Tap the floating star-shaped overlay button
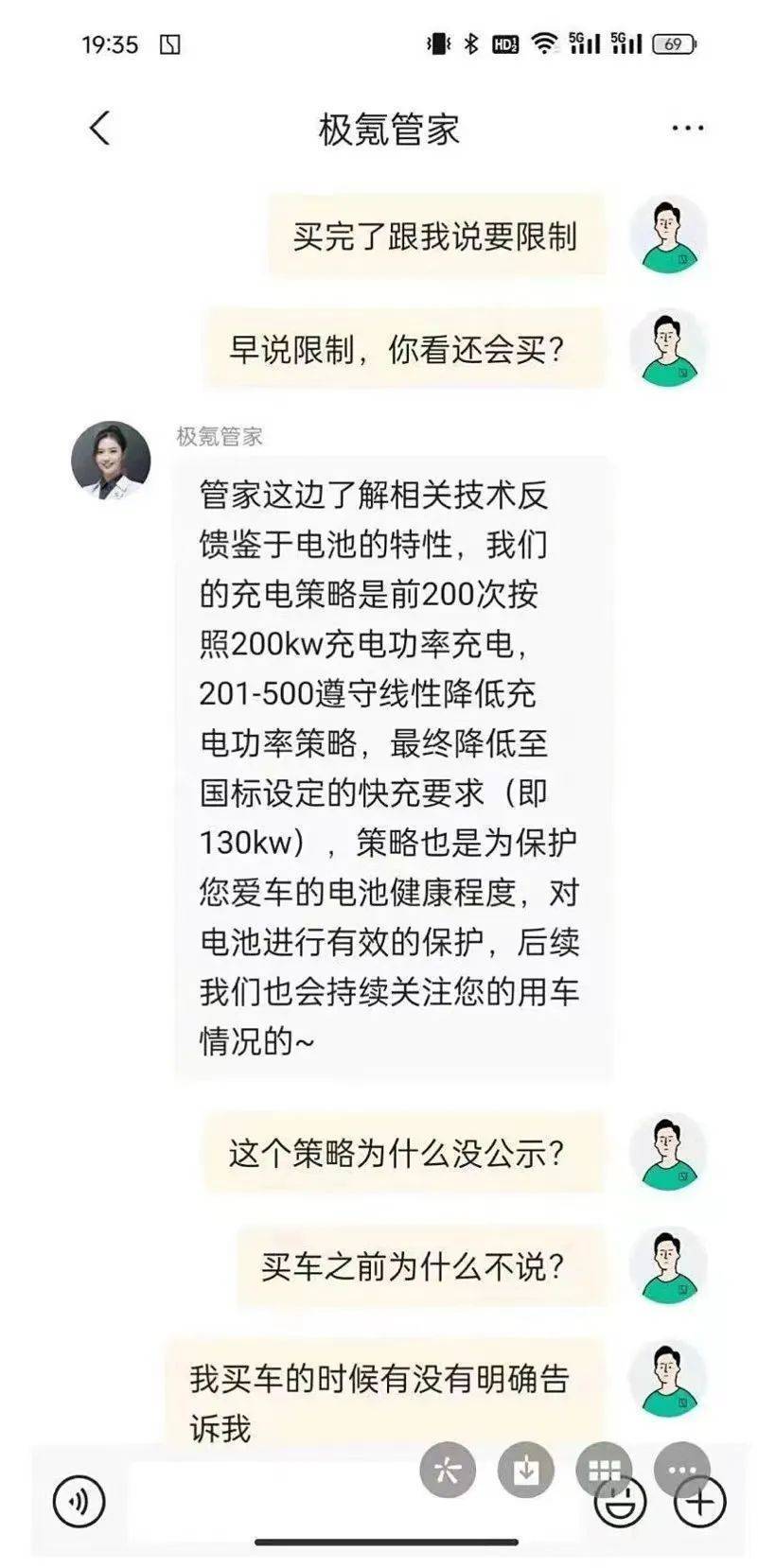758x1568 pixels. pyautogui.click(x=448, y=1469)
